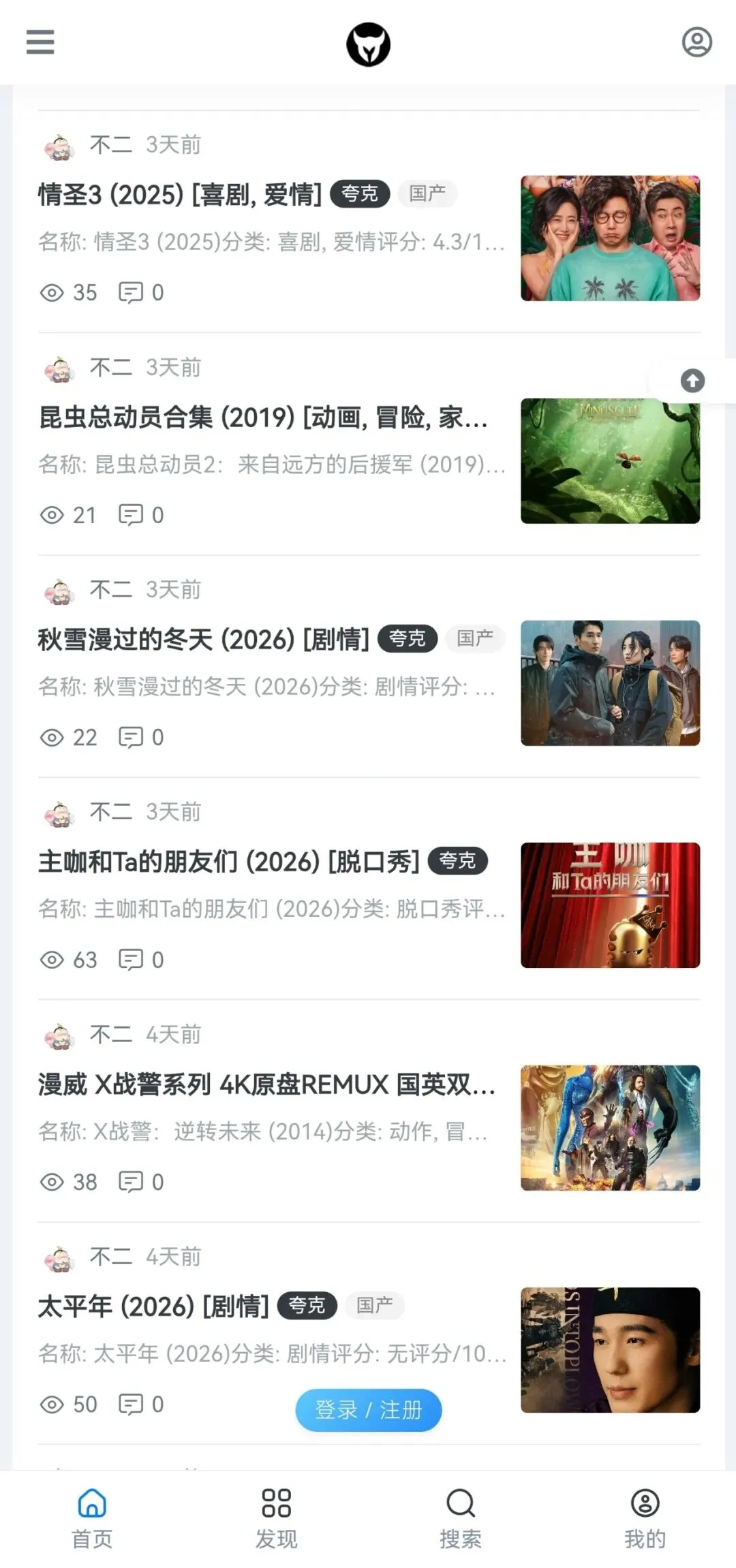Open the 太平年 (2026) post
The height and width of the screenshot is (1568, 736).
[x=153, y=1306]
